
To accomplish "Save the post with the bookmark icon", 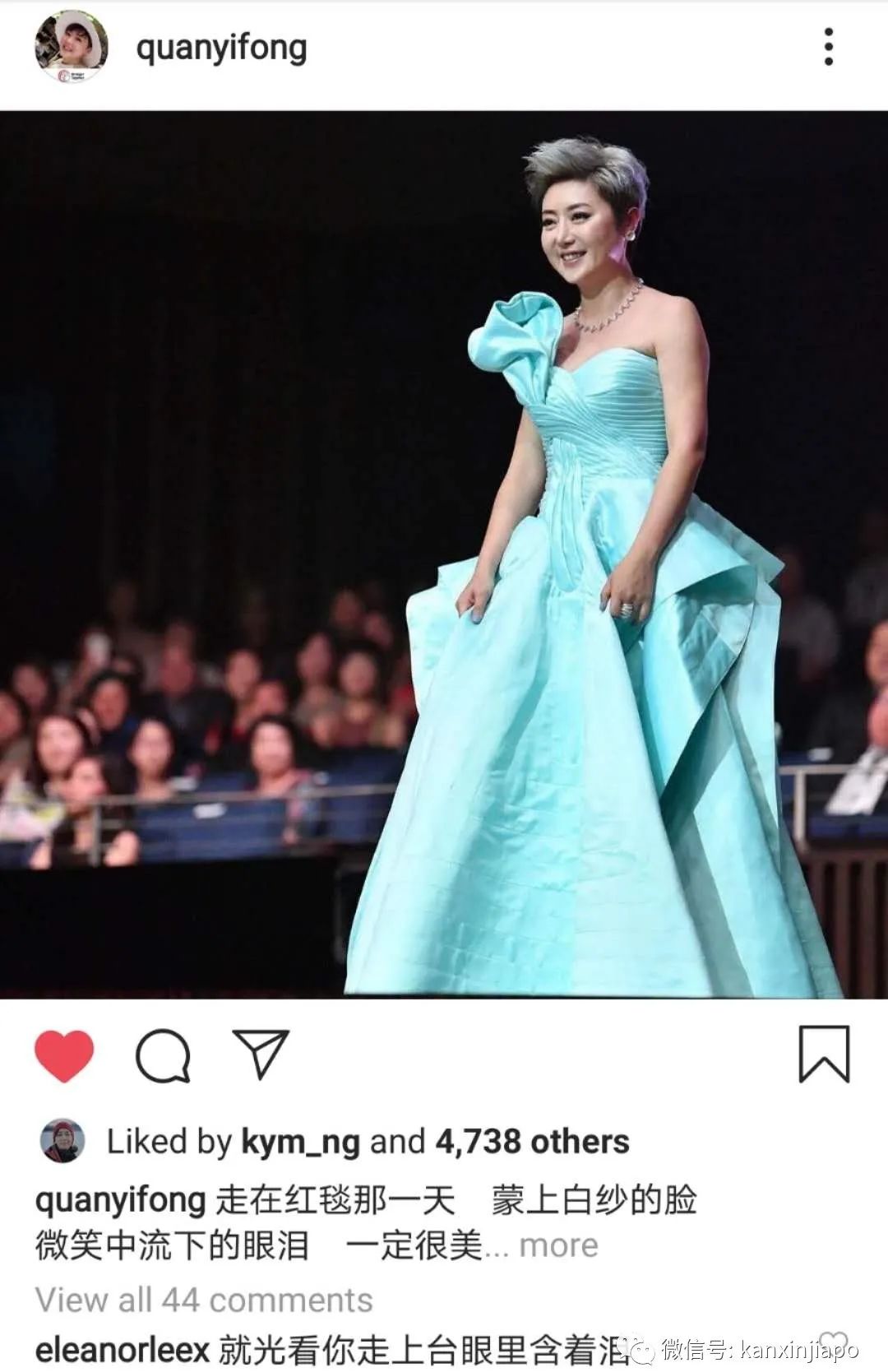I will (824, 1054).
